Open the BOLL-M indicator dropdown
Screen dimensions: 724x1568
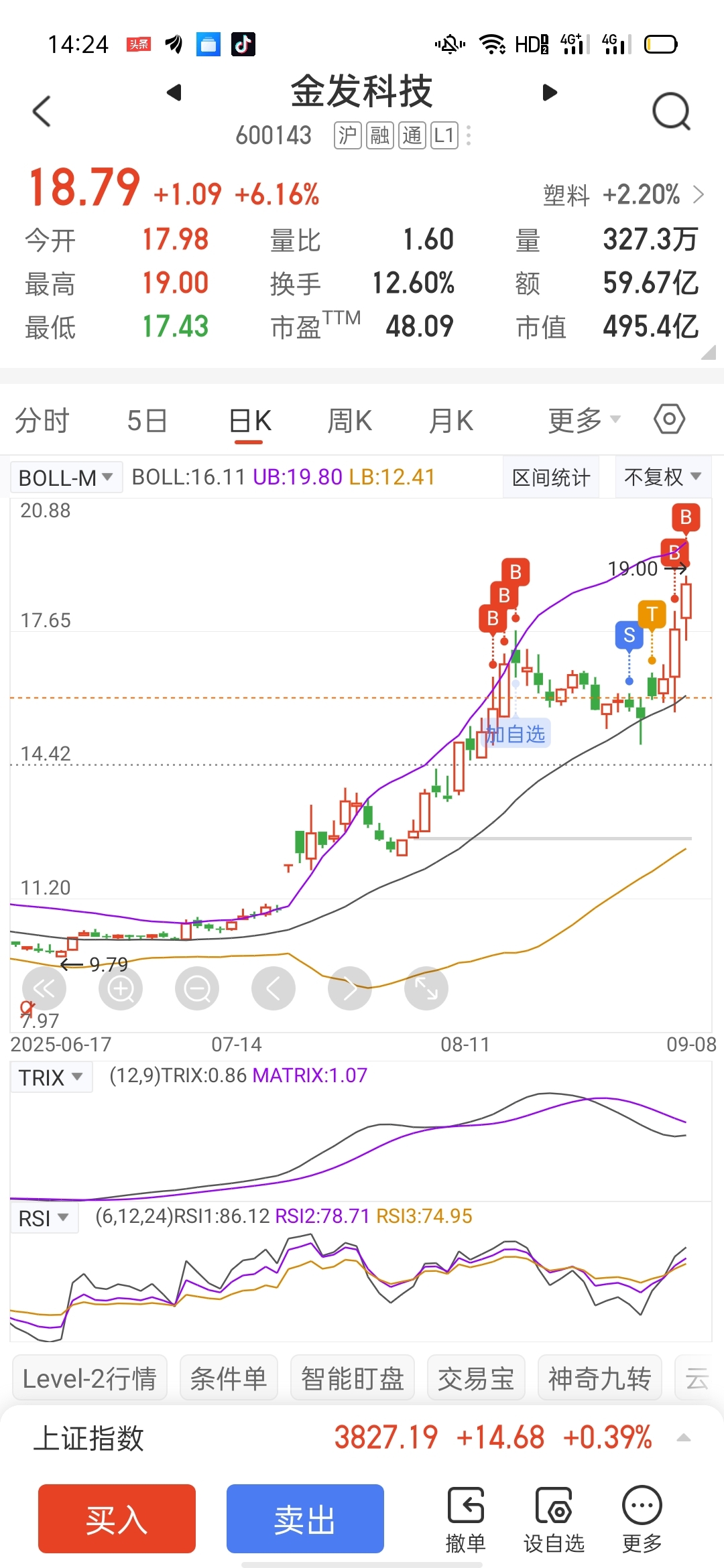click(x=66, y=478)
